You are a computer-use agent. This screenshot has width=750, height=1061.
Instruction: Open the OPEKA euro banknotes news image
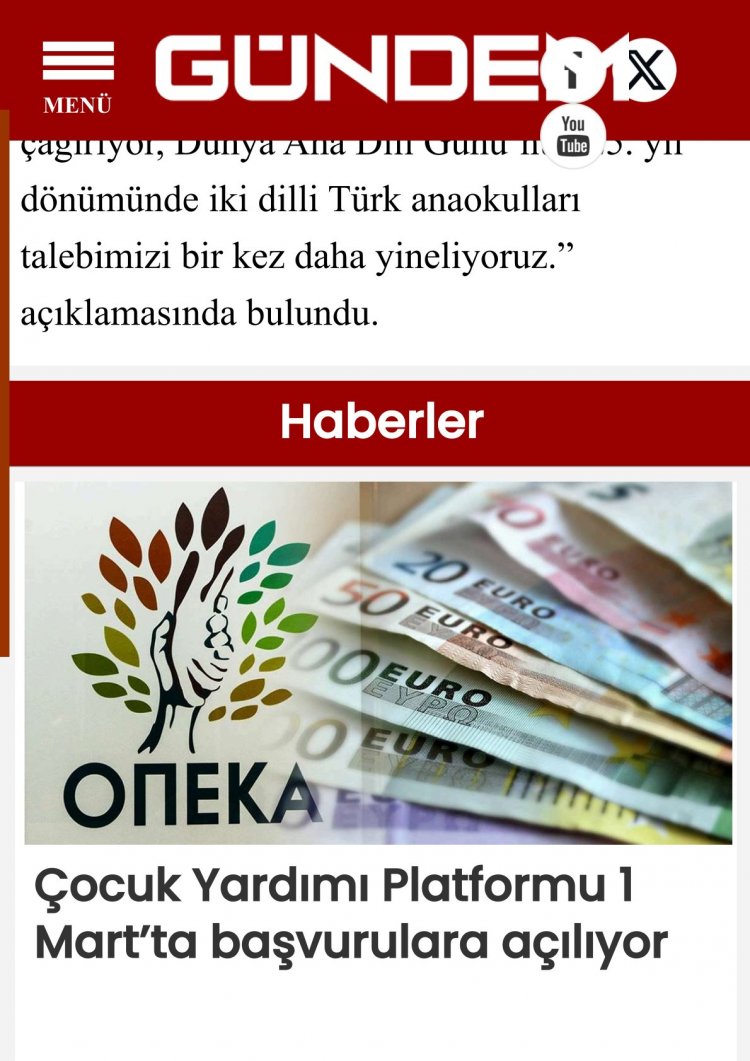tap(378, 663)
